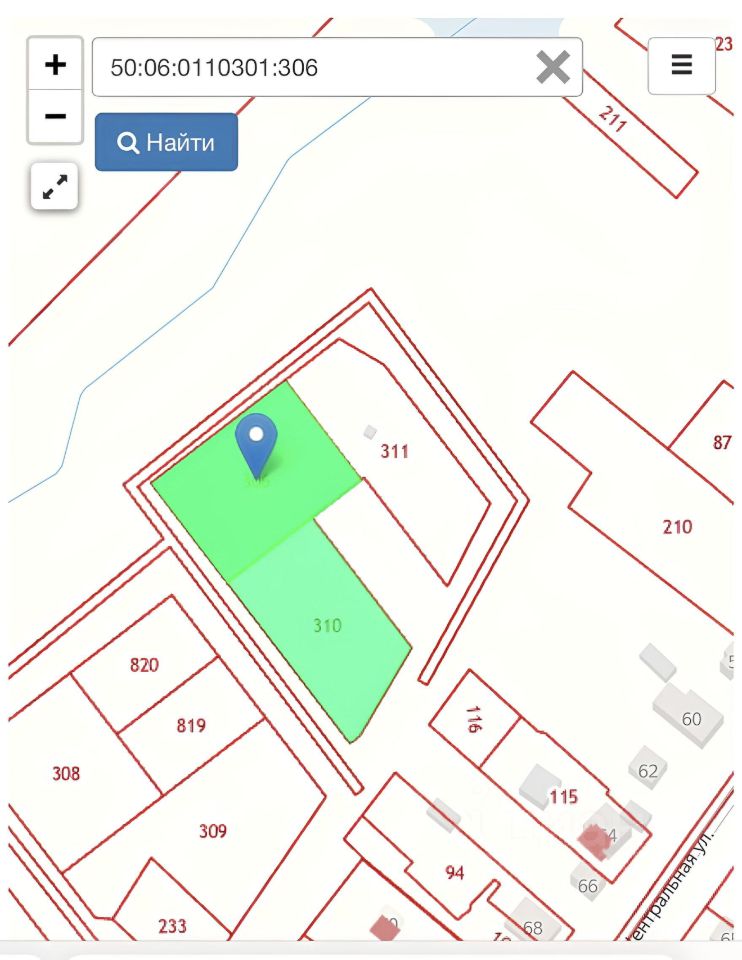Tap the cadastral number search field
Screen dimensions: 742x960
[310, 68]
